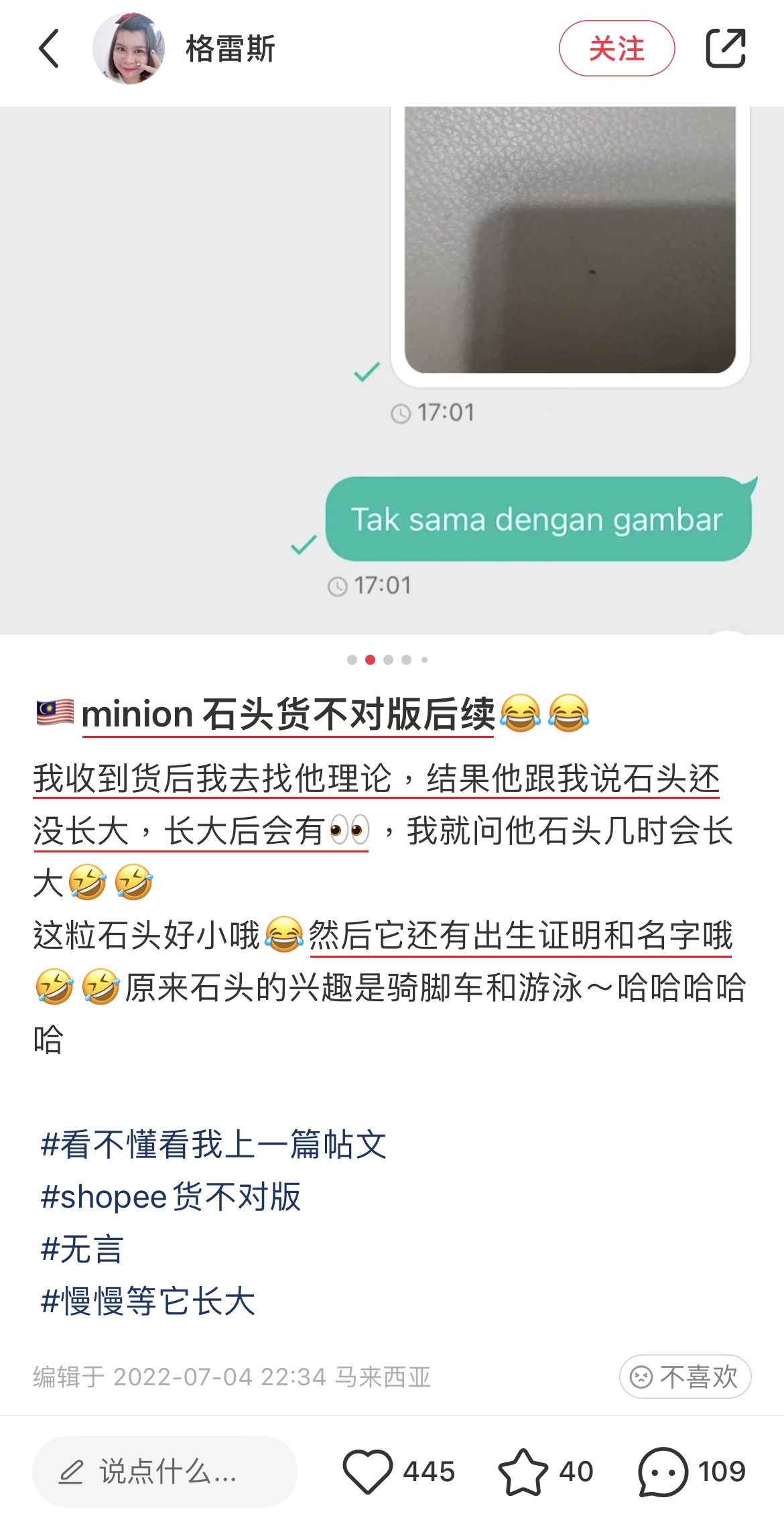Follow 格雷斯 with the 关注 button
Image resolution: width=784 pixels, height=1524 pixels.
click(616, 48)
